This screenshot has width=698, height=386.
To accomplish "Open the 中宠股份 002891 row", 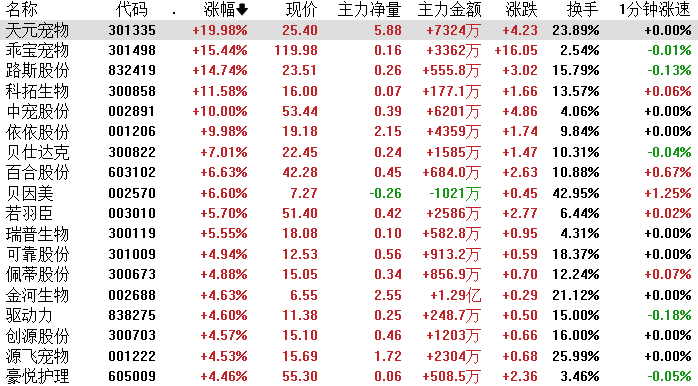I will (349, 111).
